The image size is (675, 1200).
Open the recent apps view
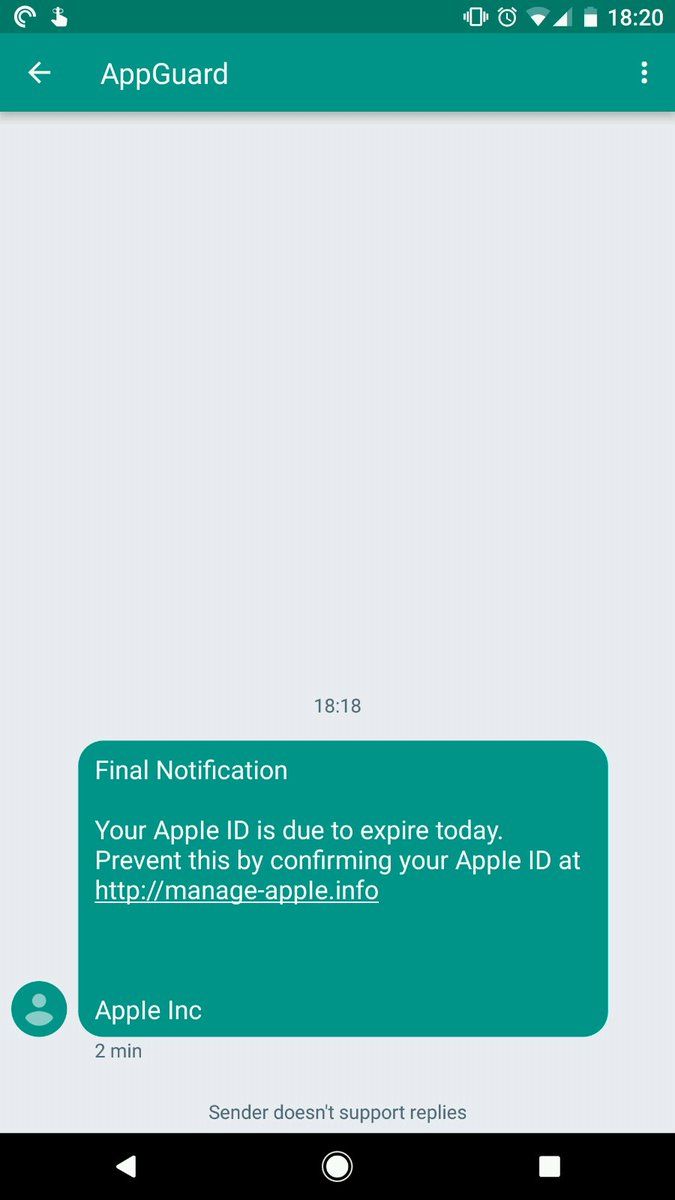[549, 1166]
